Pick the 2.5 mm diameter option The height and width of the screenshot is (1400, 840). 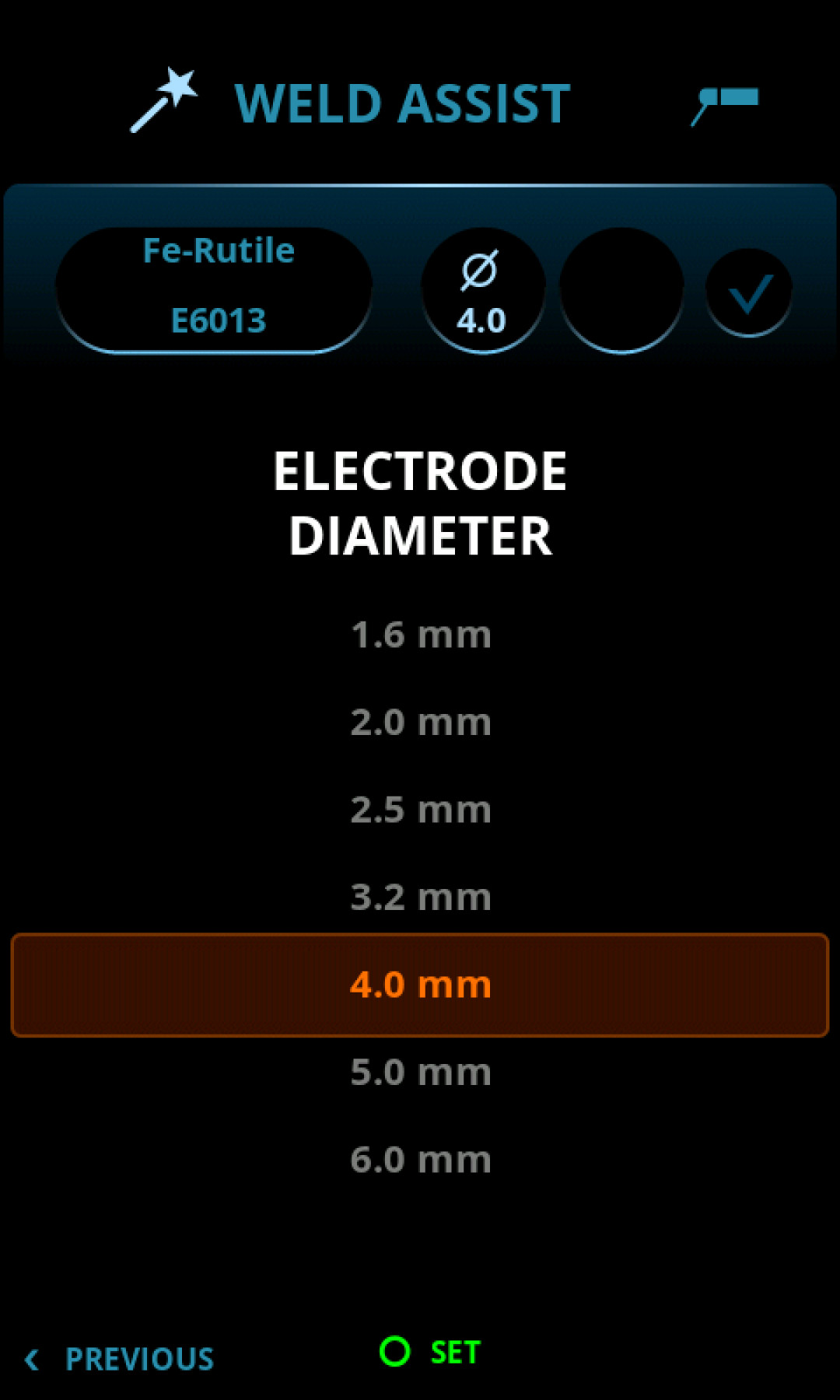(420, 810)
